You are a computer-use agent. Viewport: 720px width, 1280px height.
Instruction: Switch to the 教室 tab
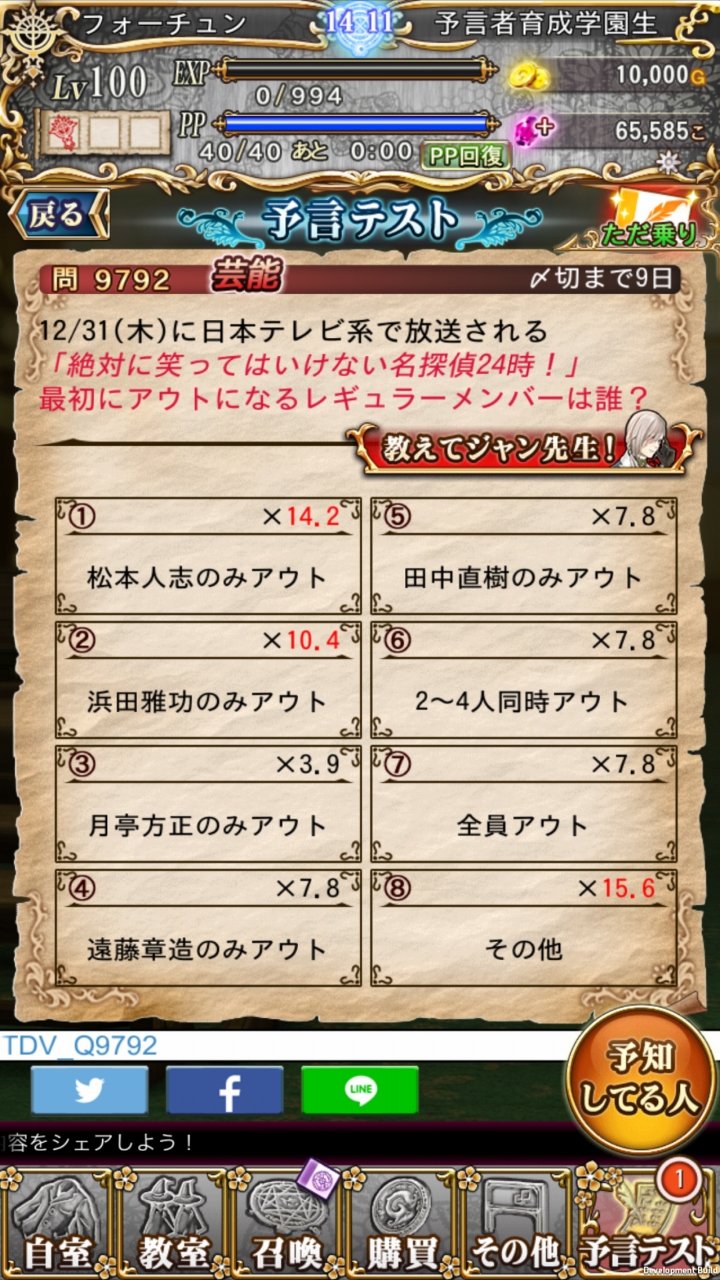172,1225
